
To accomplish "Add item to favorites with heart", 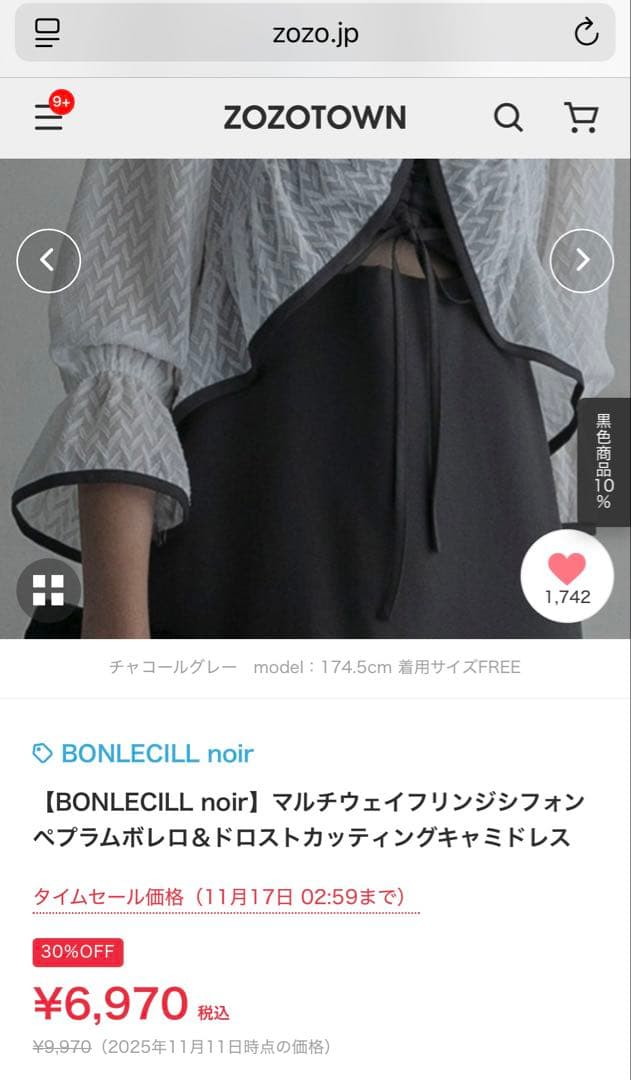I will [x=567, y=575].
